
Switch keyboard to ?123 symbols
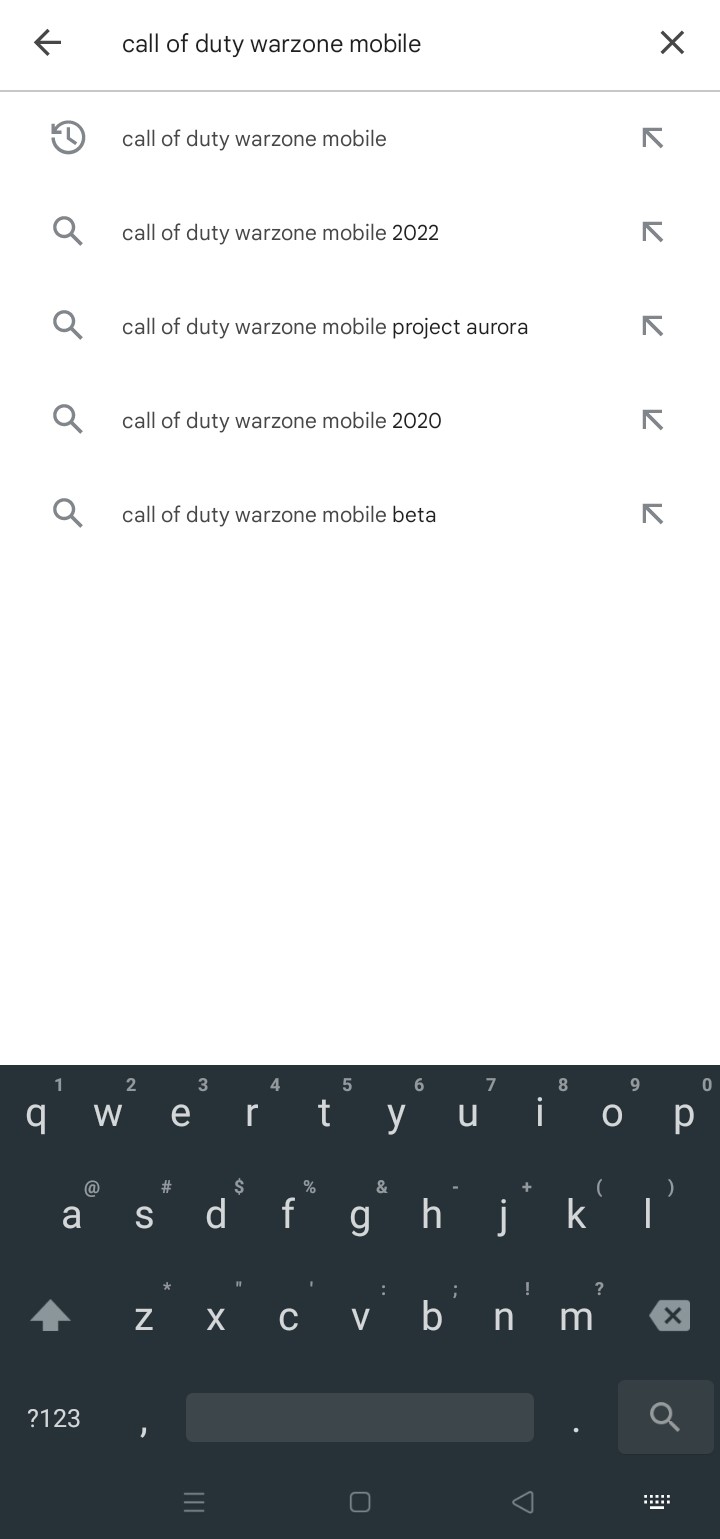coord(53,1417)
